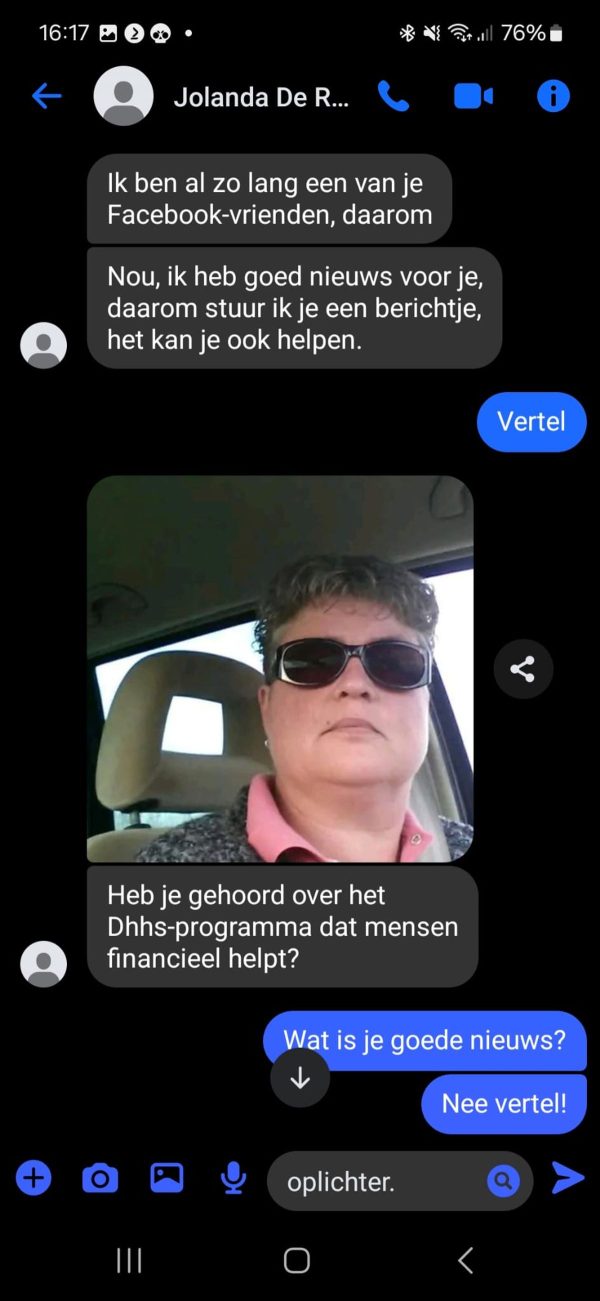Screen dimensions: 600x1301
Task: Start a video call with Jolanda
Action: (473, 96)
